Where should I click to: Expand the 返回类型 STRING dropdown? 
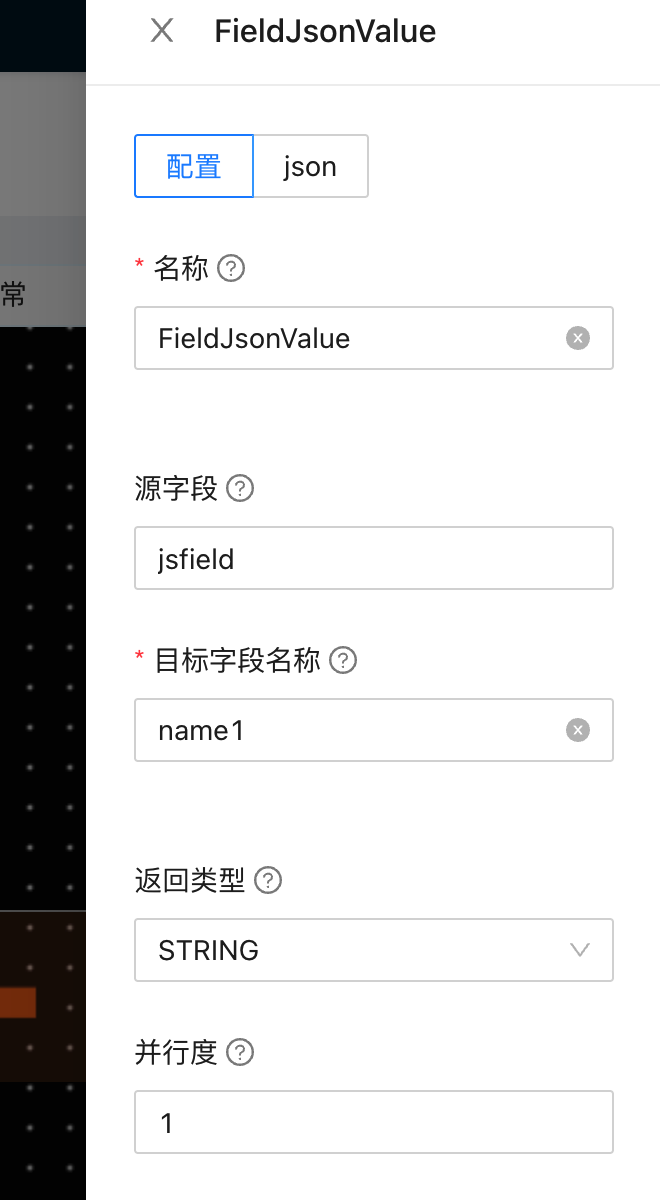coord(374,950)
